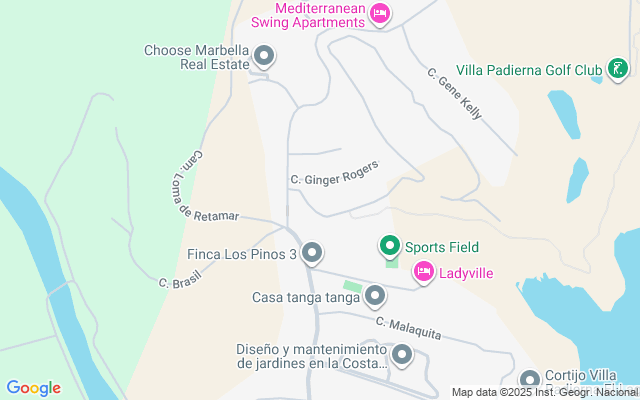Open the Mediterranean Swing Apartments hotel pin

pyautogui.click(x=379, y=14)
